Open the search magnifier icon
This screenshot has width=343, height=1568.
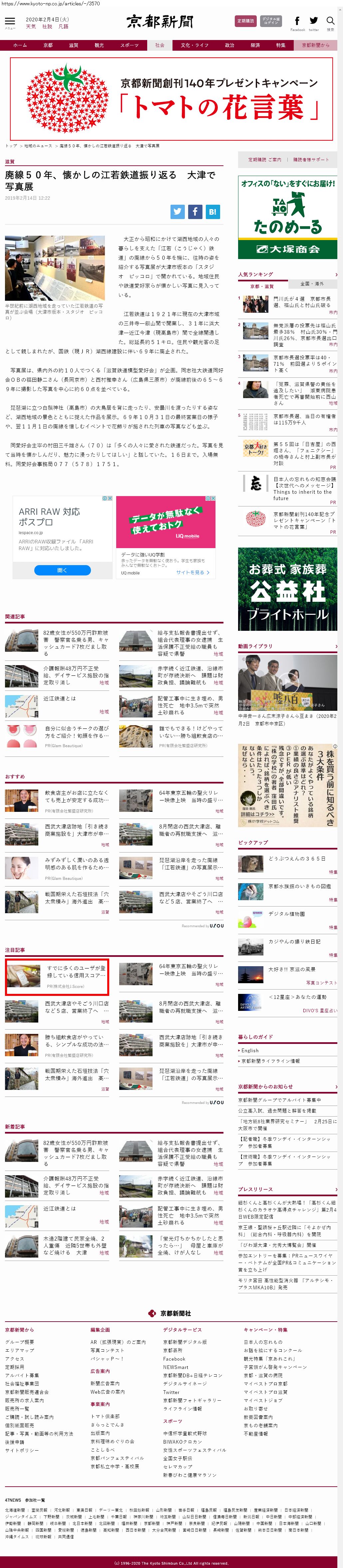(x=330, y=21)
